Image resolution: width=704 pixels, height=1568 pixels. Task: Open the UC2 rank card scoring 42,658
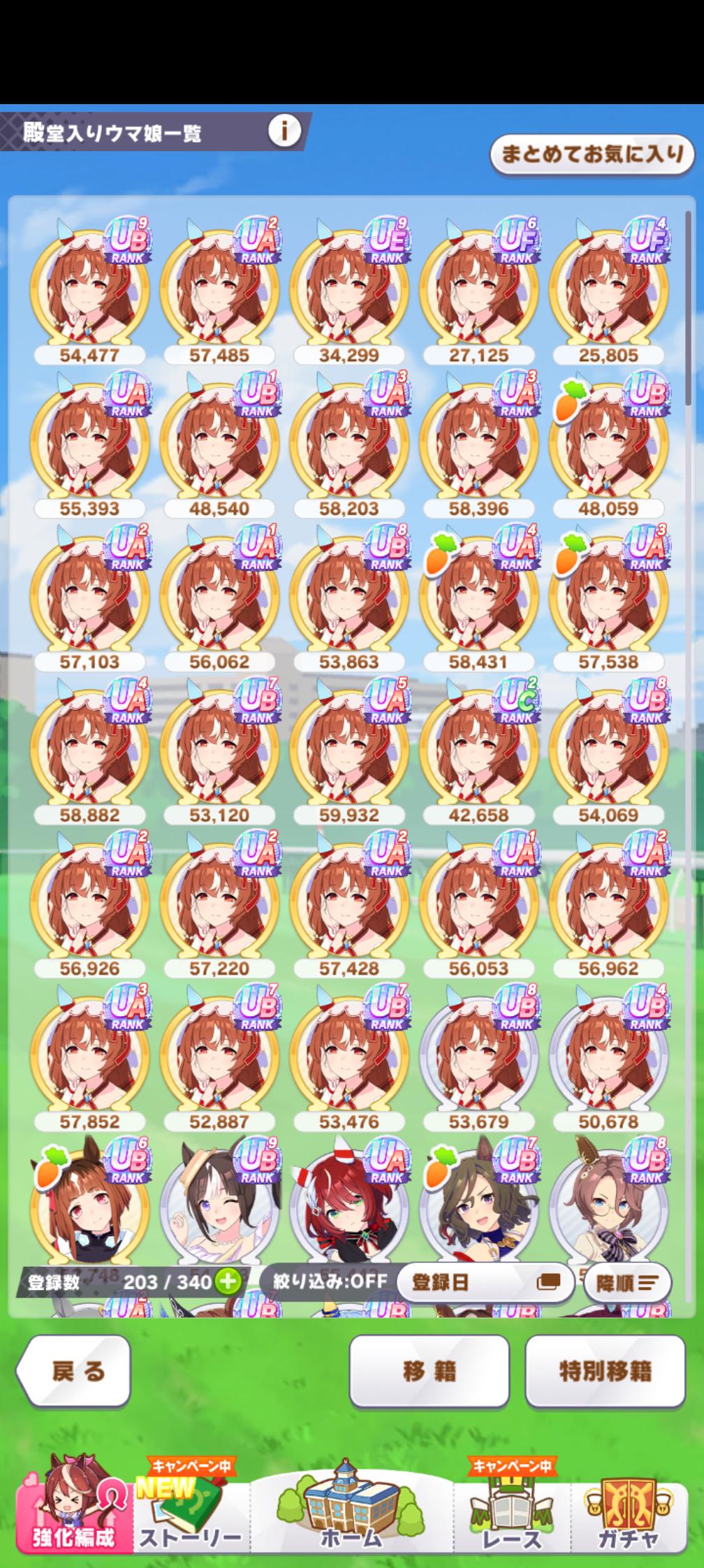pyautogui.click(x=479, y=748)
